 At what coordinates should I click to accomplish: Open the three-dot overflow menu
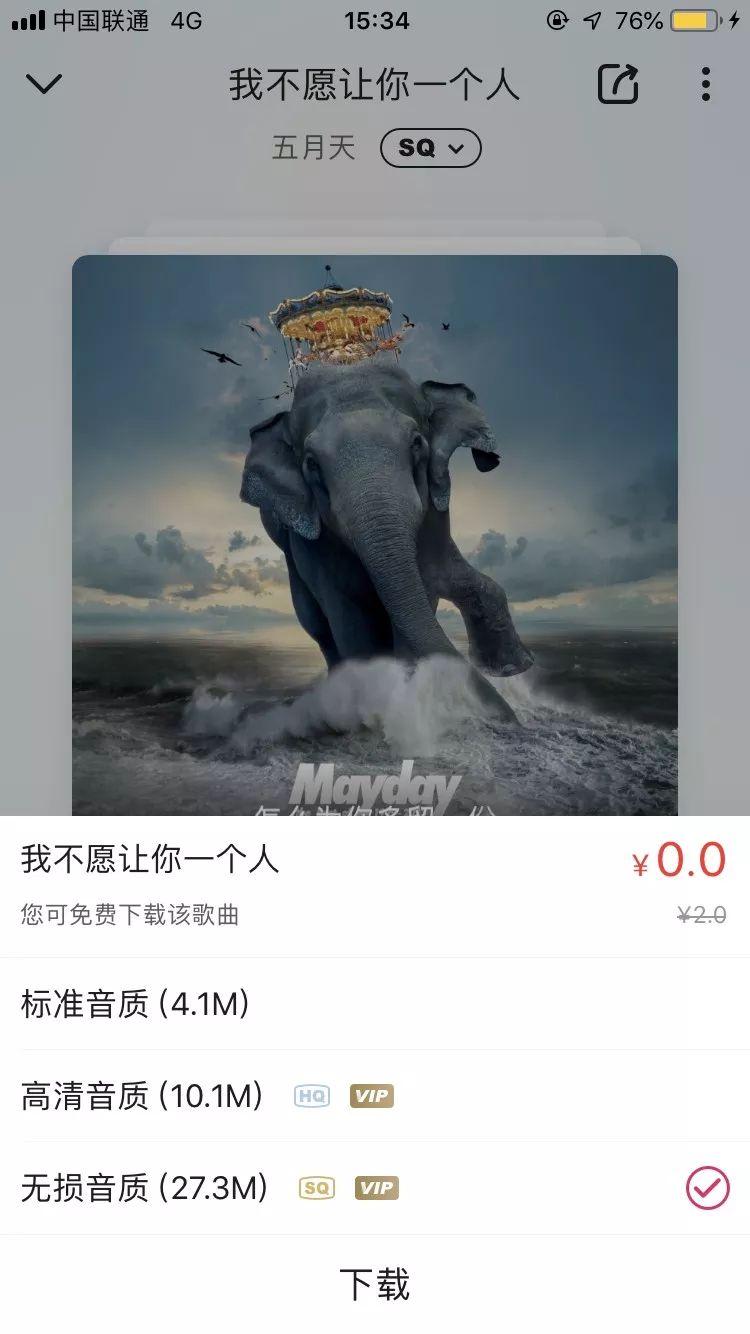pos(706,85)
